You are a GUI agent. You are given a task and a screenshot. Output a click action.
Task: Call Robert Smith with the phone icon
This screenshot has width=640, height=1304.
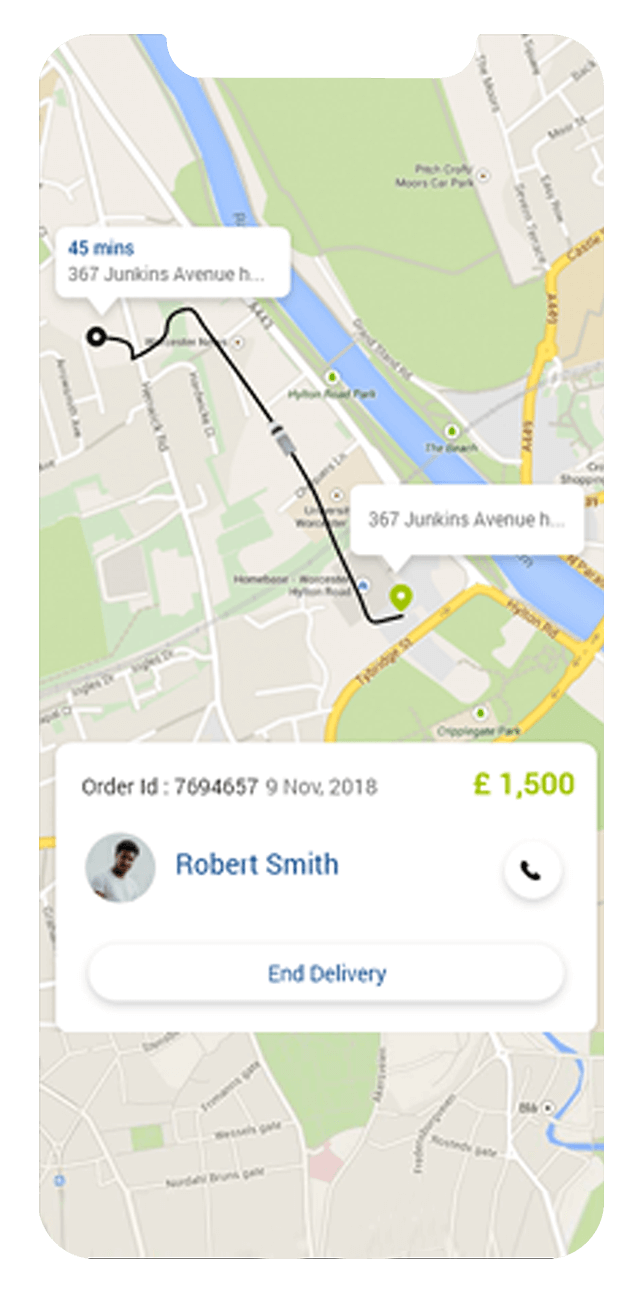pos(531,870)
